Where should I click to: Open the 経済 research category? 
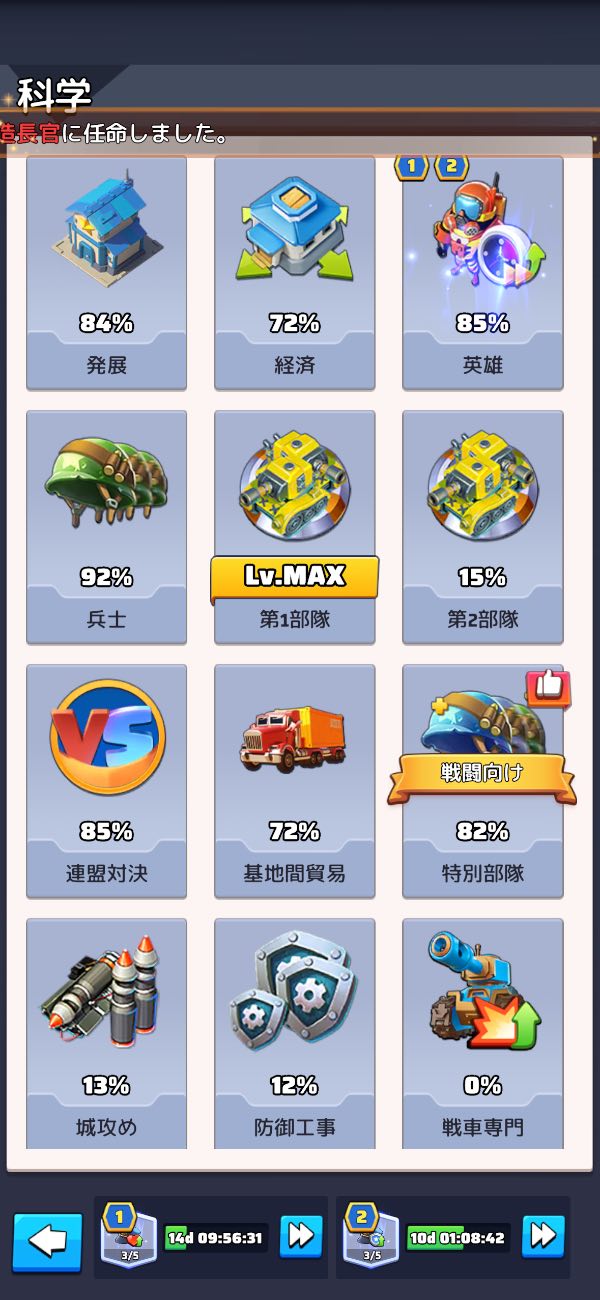(x=294, y=272)
